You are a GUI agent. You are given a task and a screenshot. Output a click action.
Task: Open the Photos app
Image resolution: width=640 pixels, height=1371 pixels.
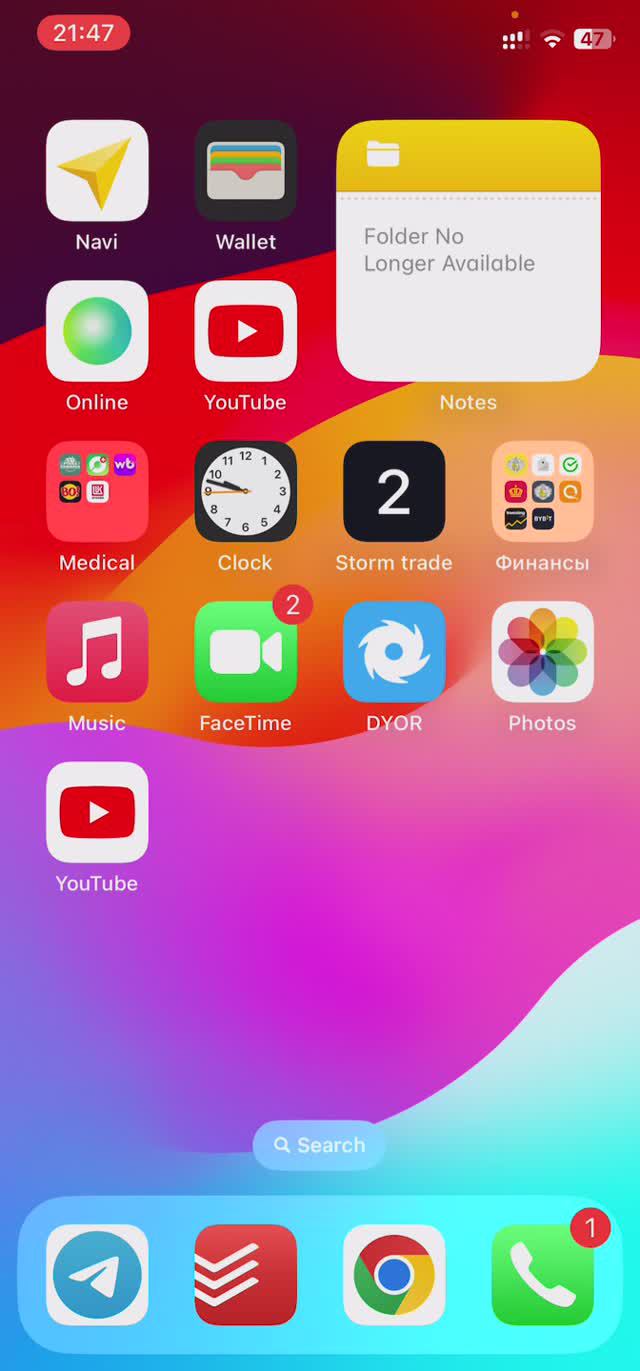pyautogui.click(x=542, y=652)
